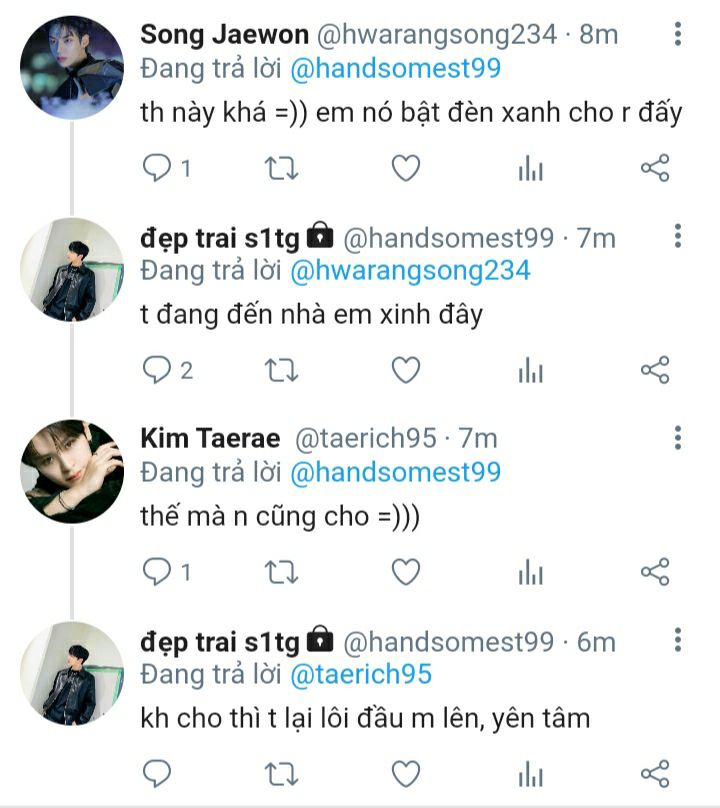Like the tweet 't đang đến nhà em xinh đây'
This screenshot has height=808, width=720.
(x=405, y=371)
